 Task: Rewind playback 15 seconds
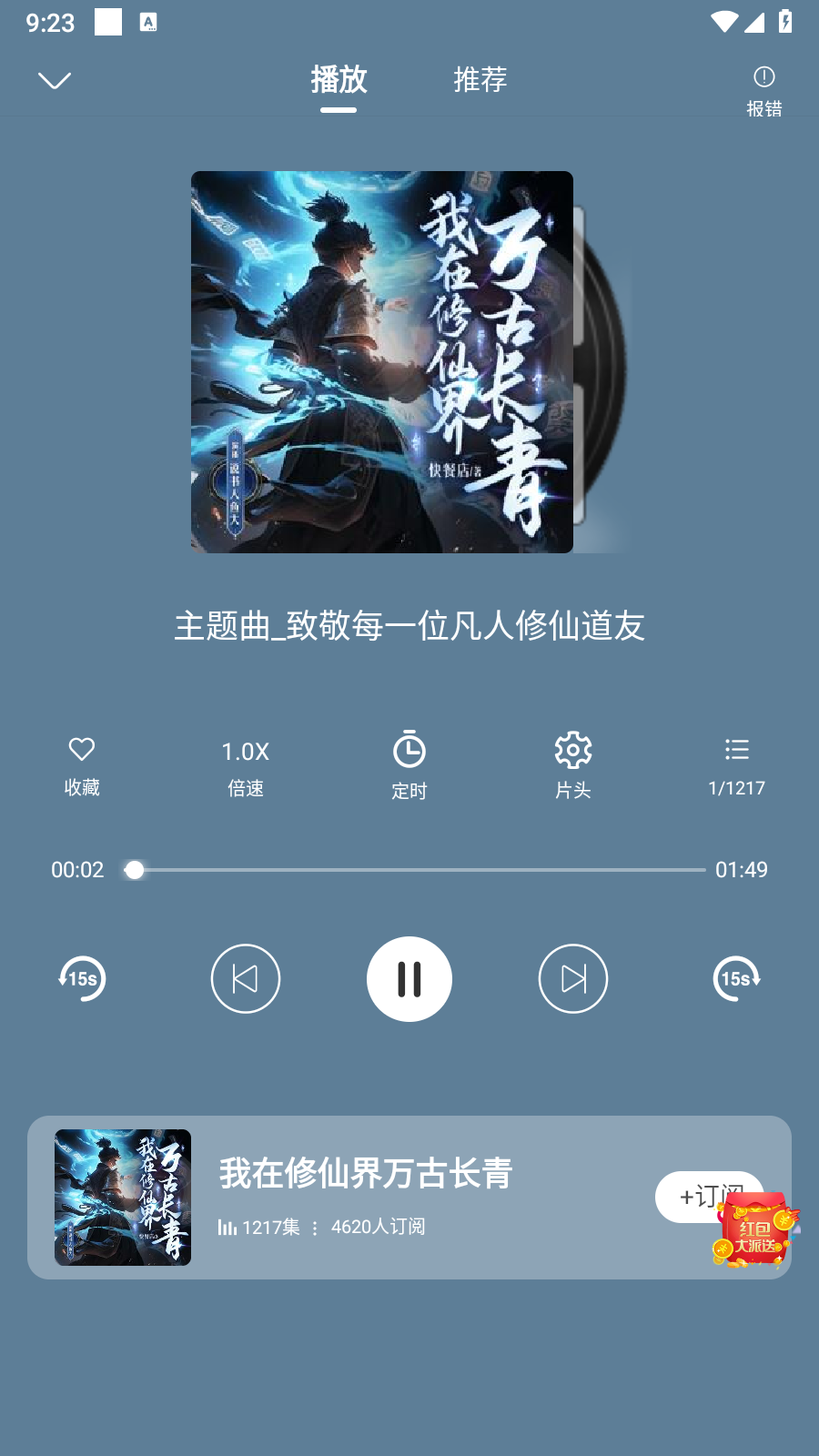pyautogui.click(x=82, y=978)
